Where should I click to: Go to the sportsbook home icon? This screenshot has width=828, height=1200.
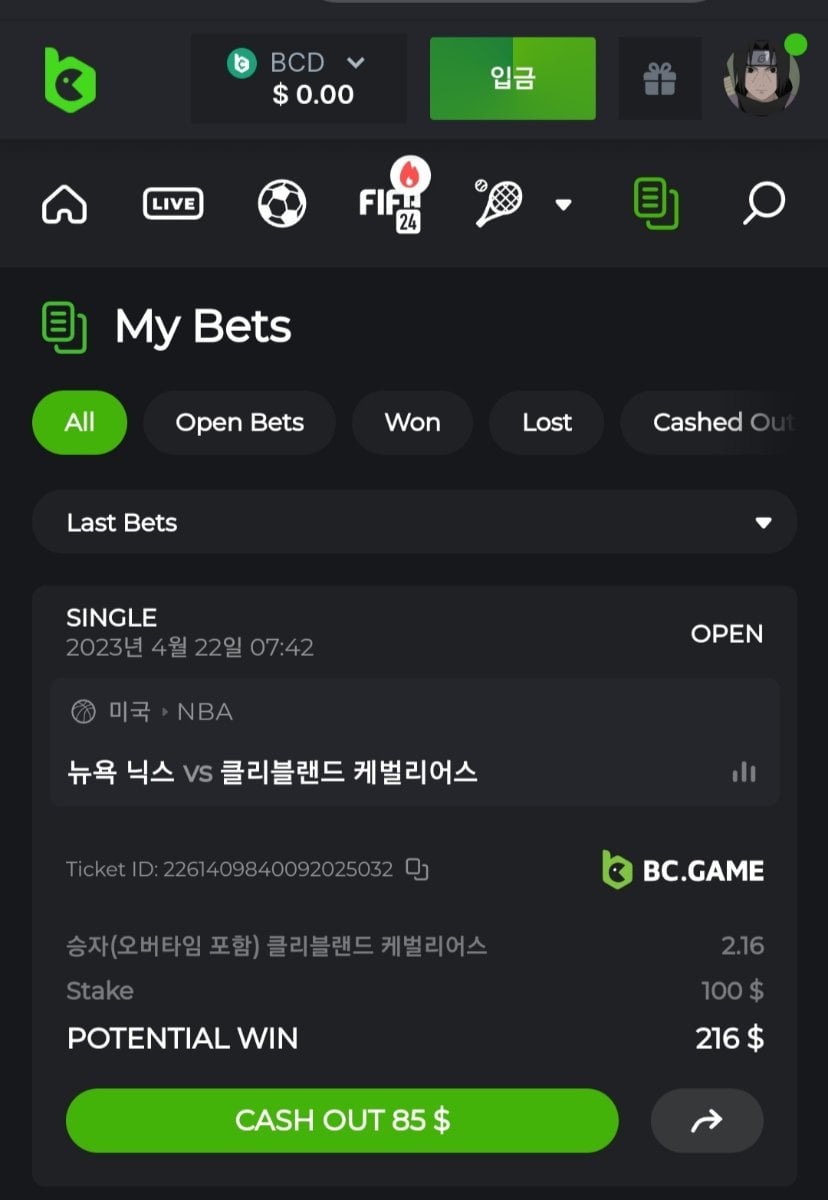(x=64, y=204)
